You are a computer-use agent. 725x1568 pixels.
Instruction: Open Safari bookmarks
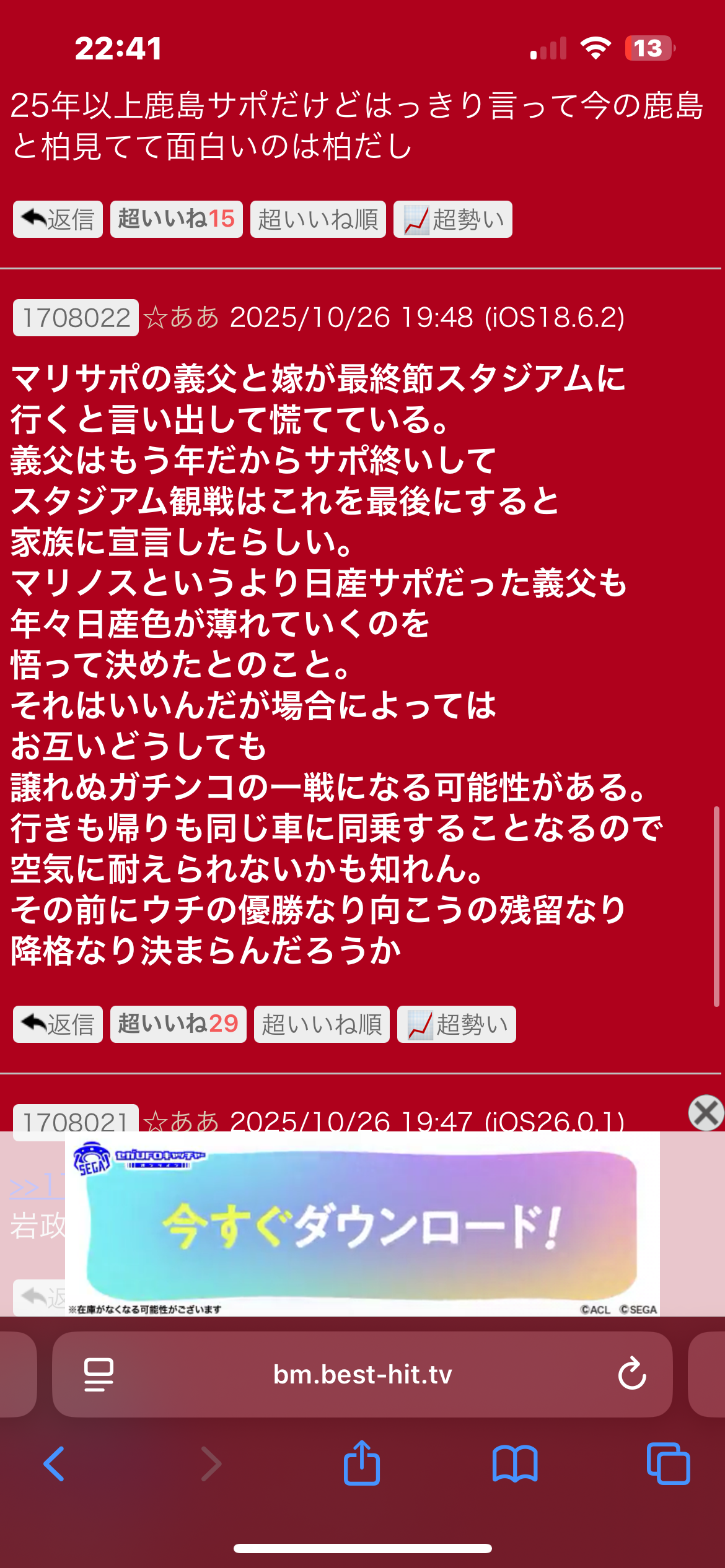coord(515,1464)
